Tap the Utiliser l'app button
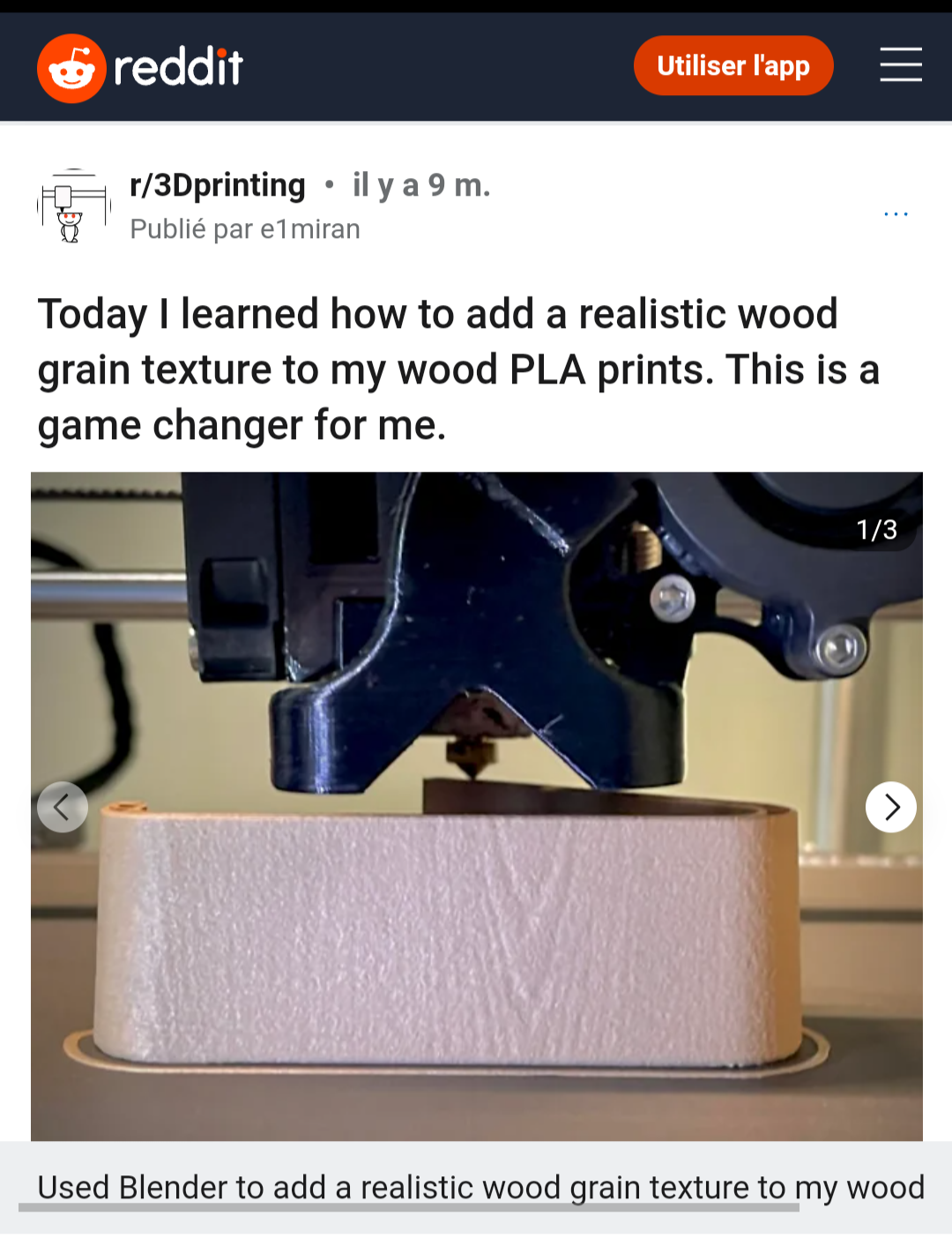This screenshot has width=952, height=1246. point(733,66)
